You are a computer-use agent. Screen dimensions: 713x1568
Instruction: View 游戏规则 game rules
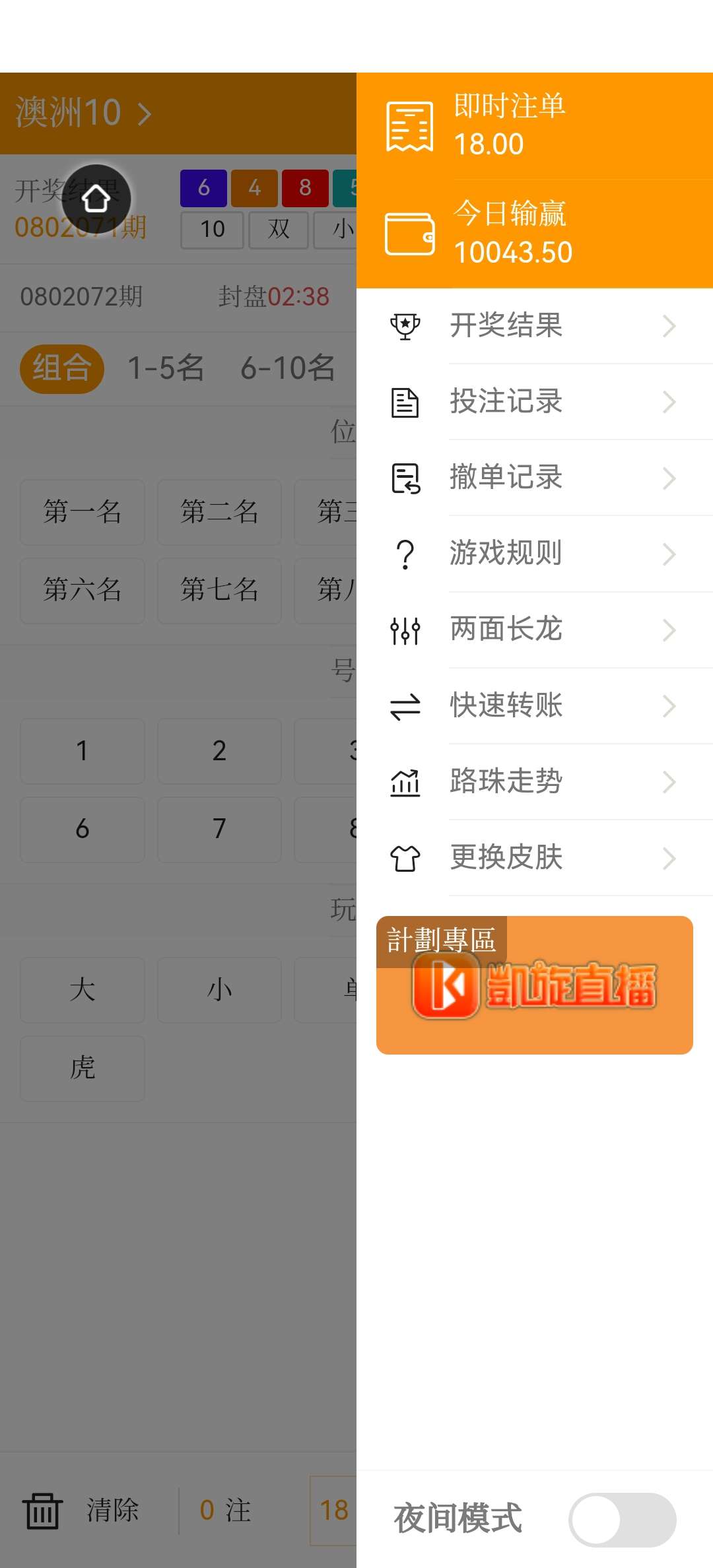pyautogui.click(x=533, y=554)
